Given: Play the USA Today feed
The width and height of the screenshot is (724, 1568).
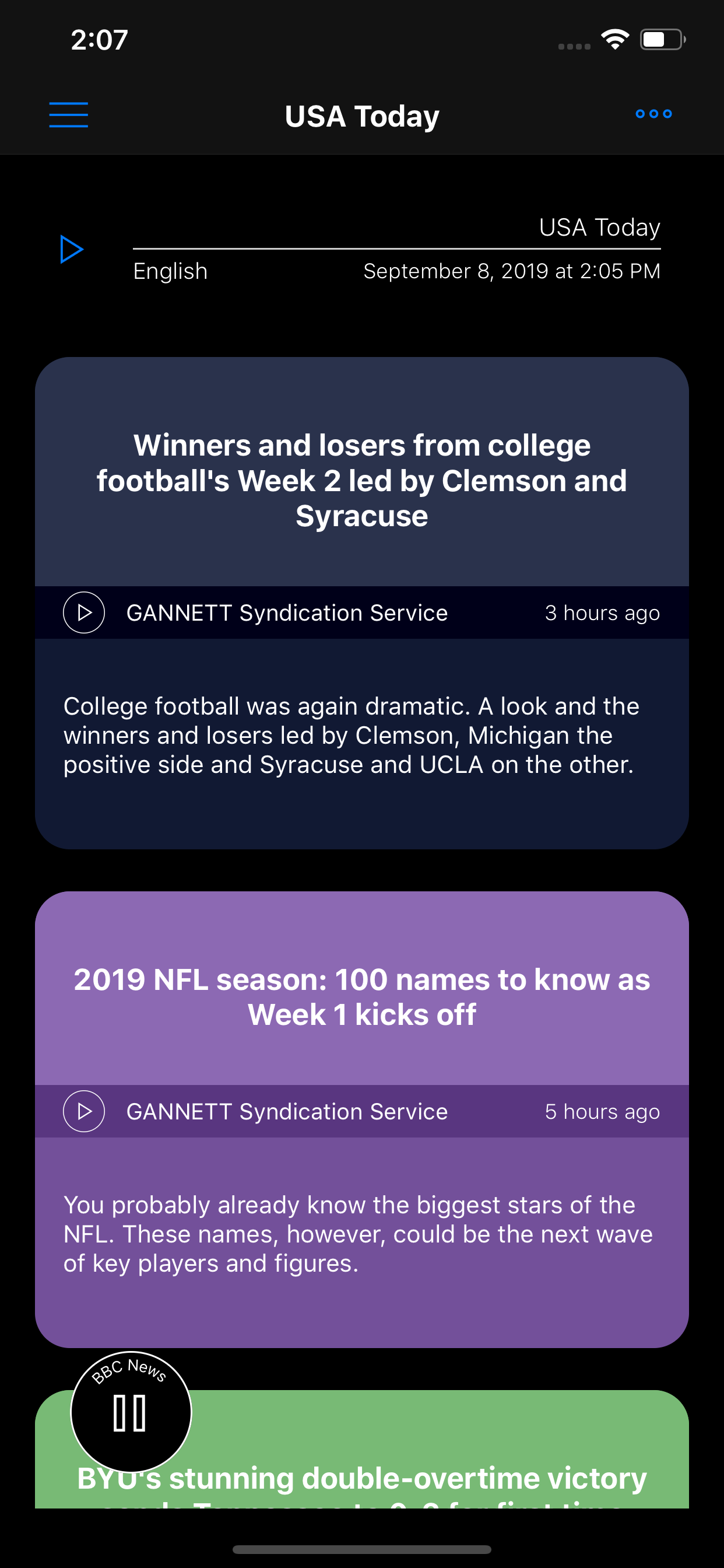Looking at the screenshot, I should coord(72,250).
